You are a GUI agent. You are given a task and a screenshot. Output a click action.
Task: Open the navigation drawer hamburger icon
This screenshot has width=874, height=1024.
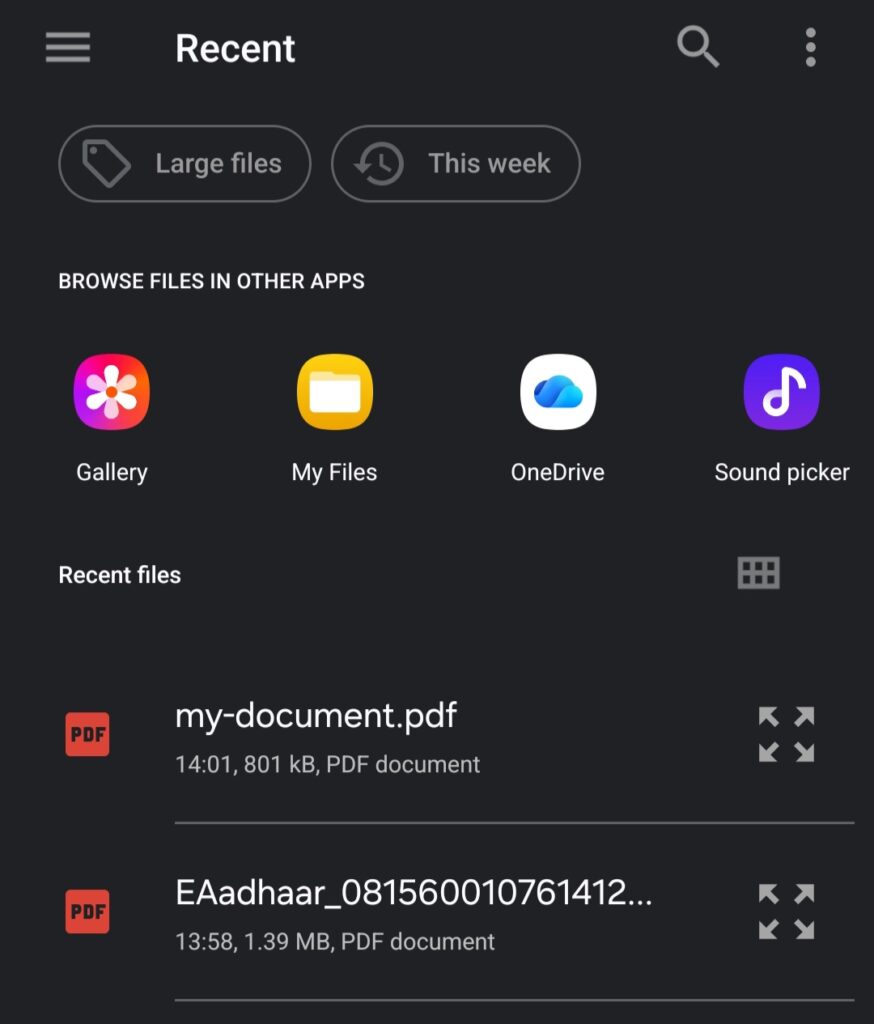67,47
